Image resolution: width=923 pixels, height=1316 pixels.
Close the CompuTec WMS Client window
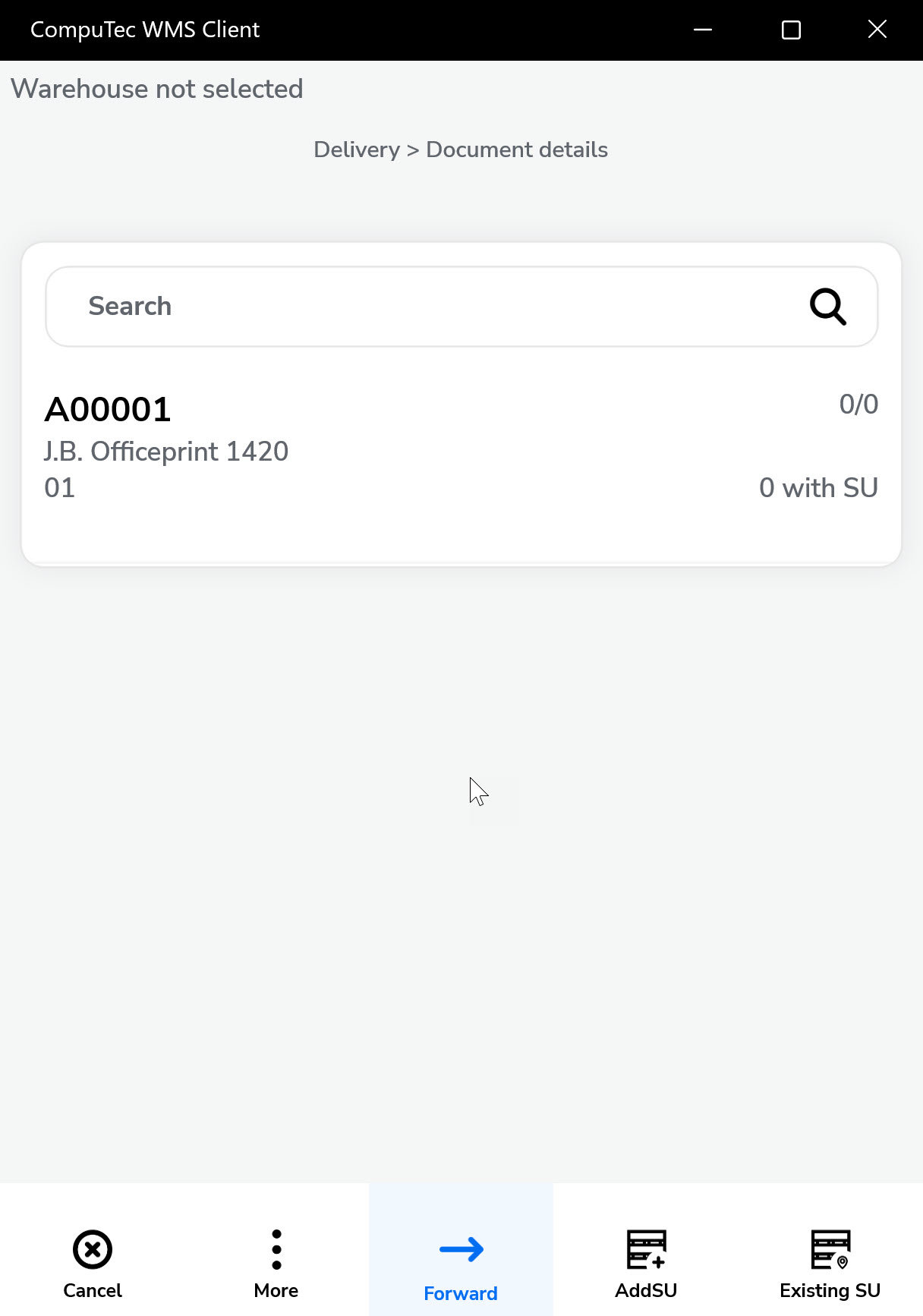pyautogui.click(x=877, y=30)
